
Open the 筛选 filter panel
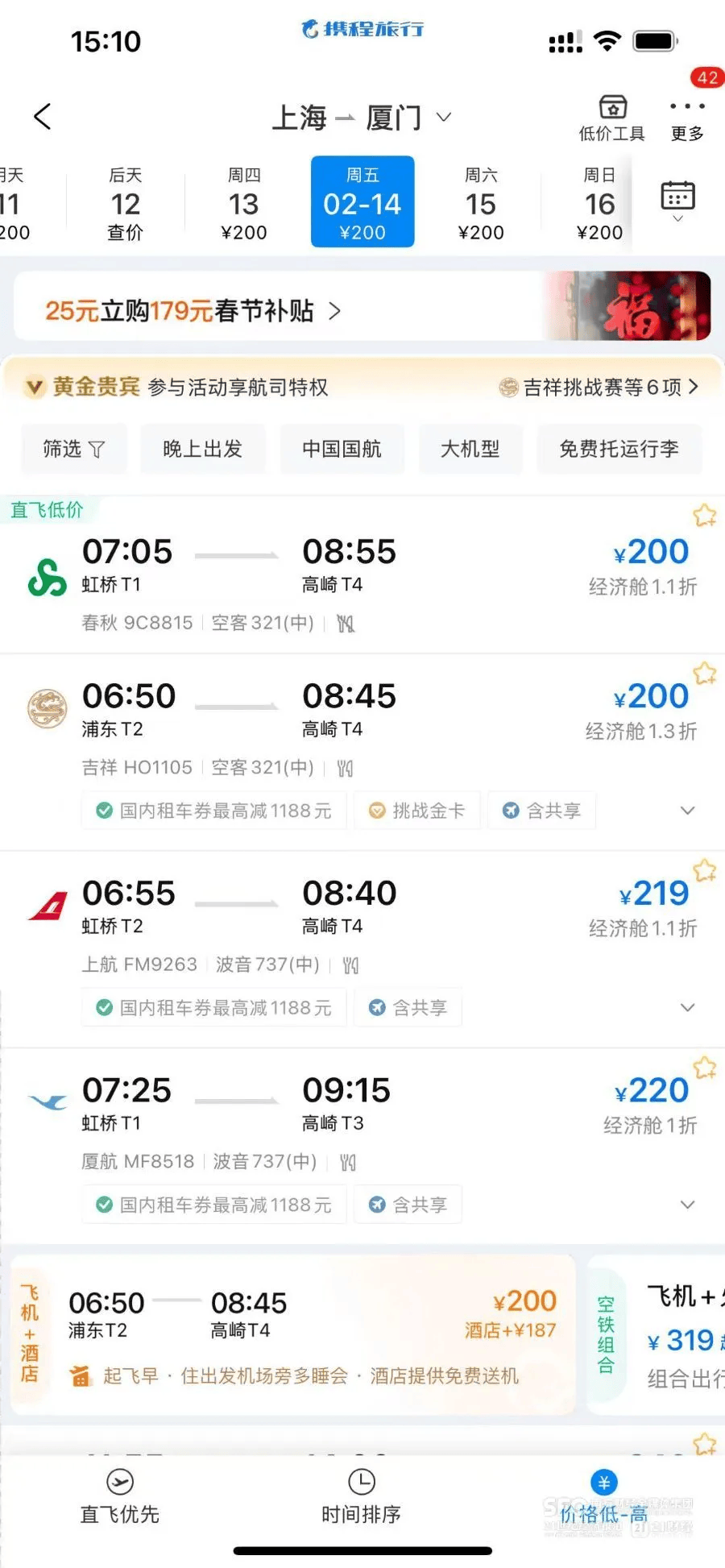(73, 449)
